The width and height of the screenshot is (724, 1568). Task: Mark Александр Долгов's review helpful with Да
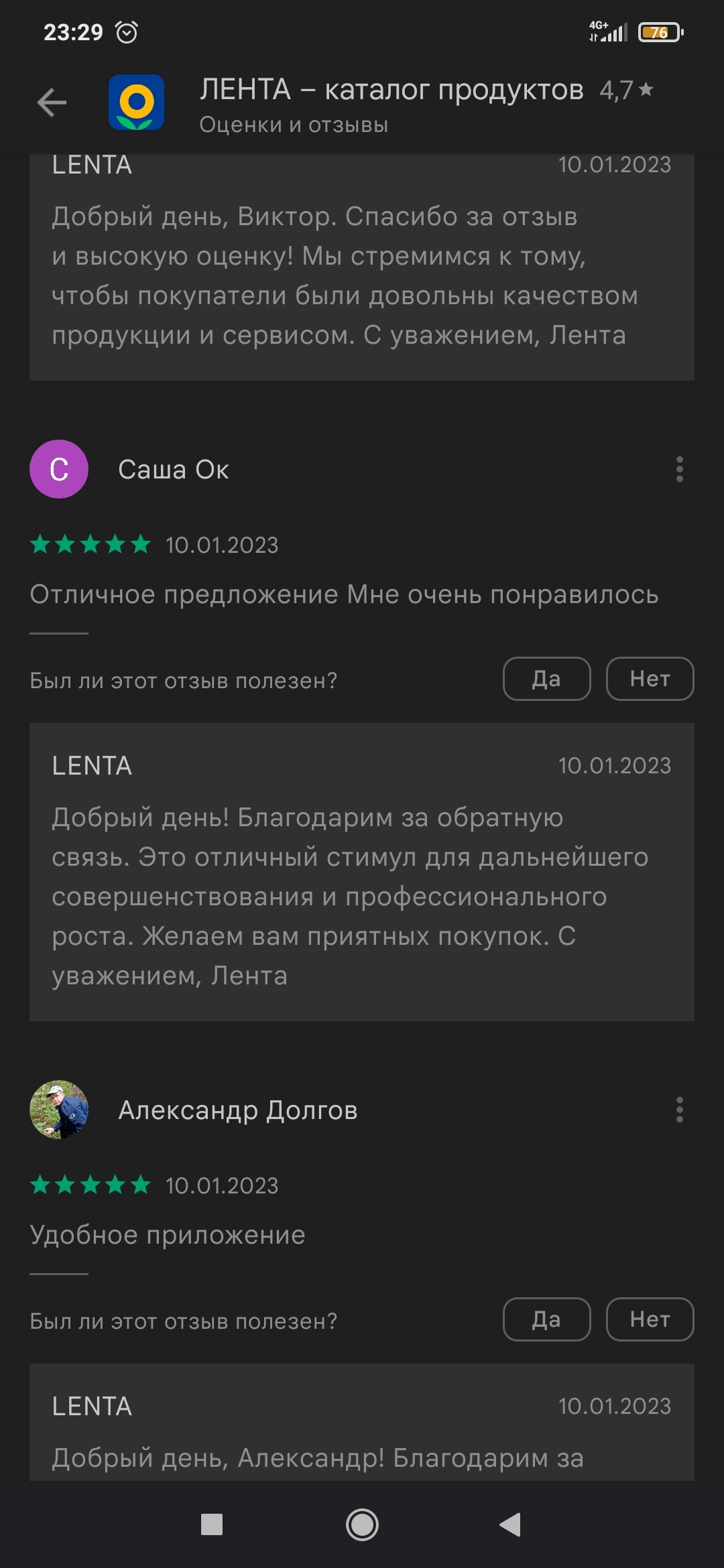(x=546, y=1319)
